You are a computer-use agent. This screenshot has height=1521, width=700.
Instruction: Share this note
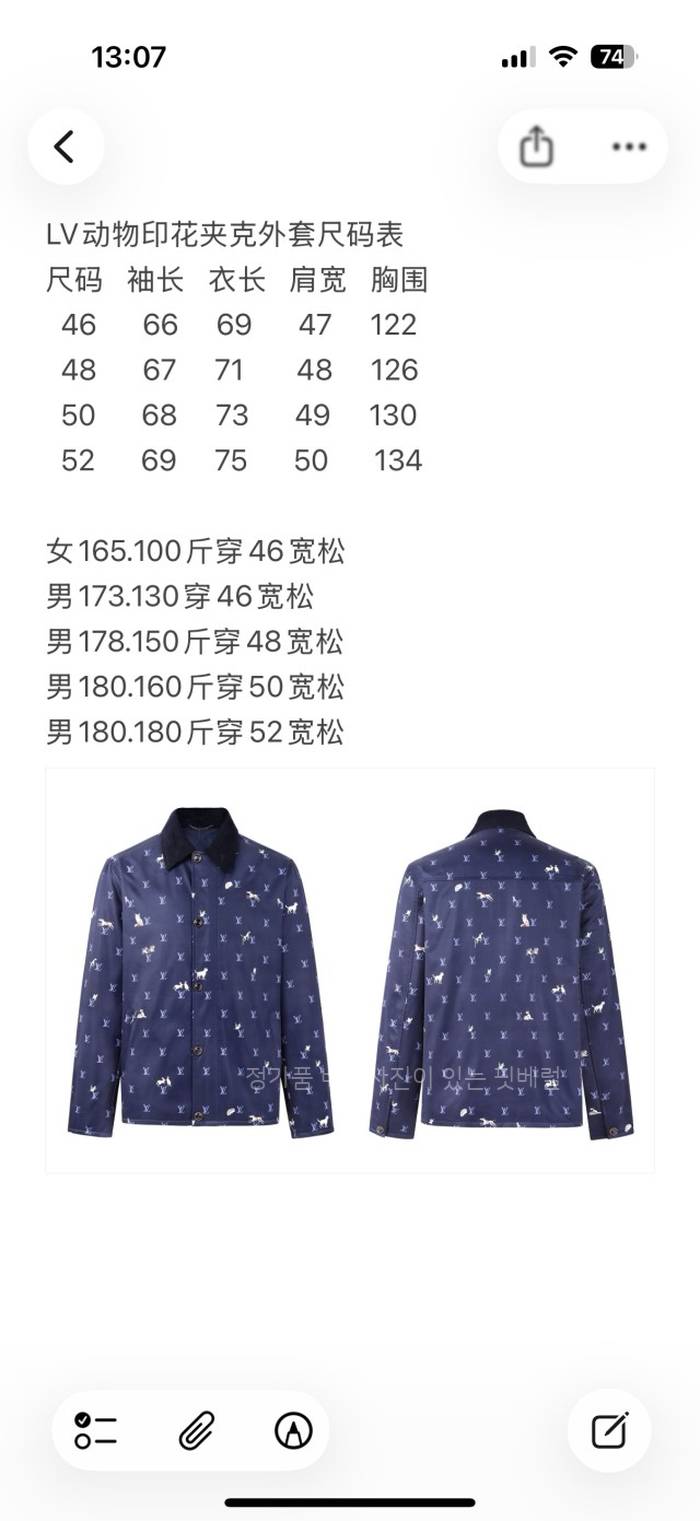click(x=537, y=147)
